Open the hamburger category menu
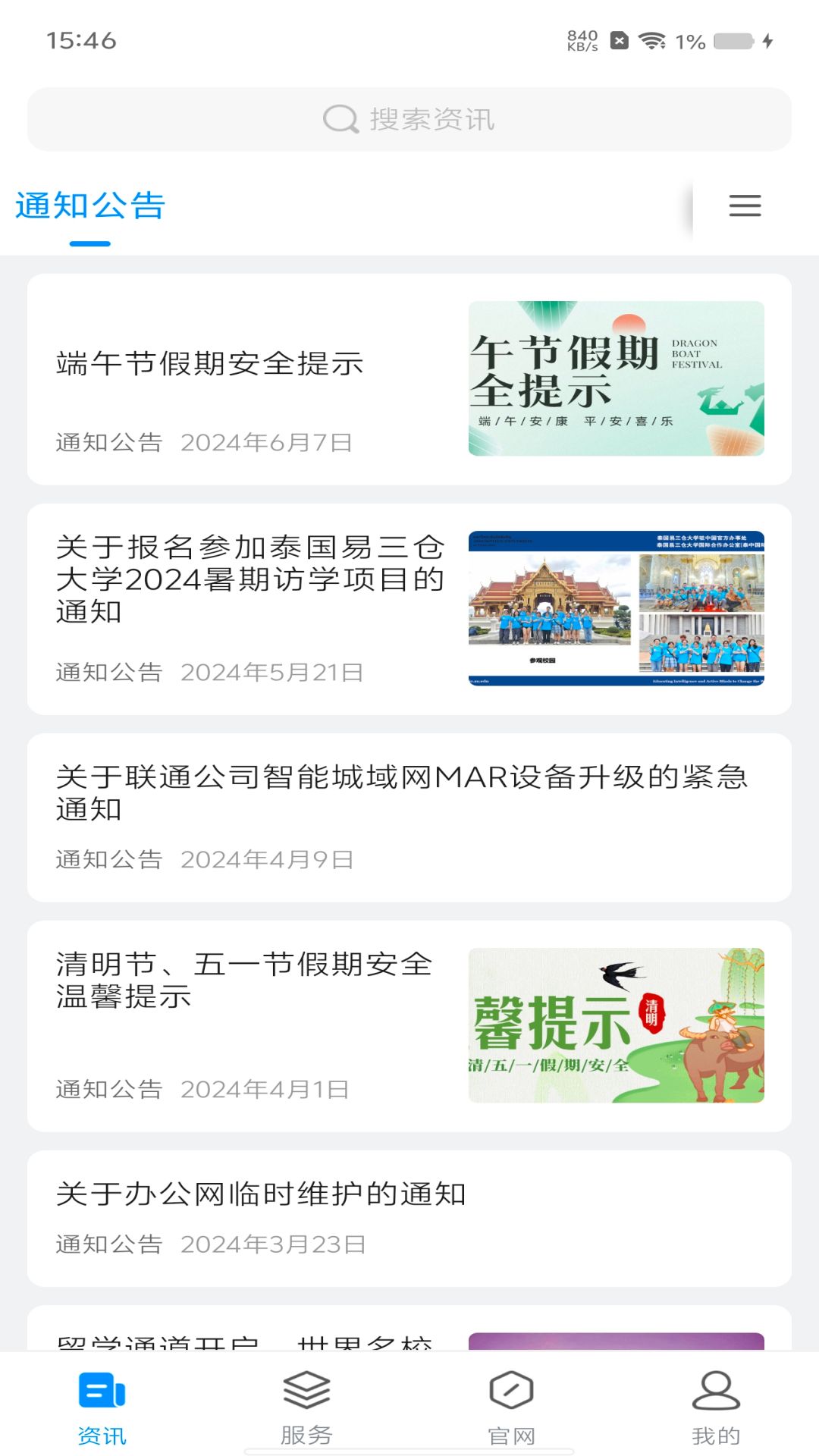 tap(745, 206)
